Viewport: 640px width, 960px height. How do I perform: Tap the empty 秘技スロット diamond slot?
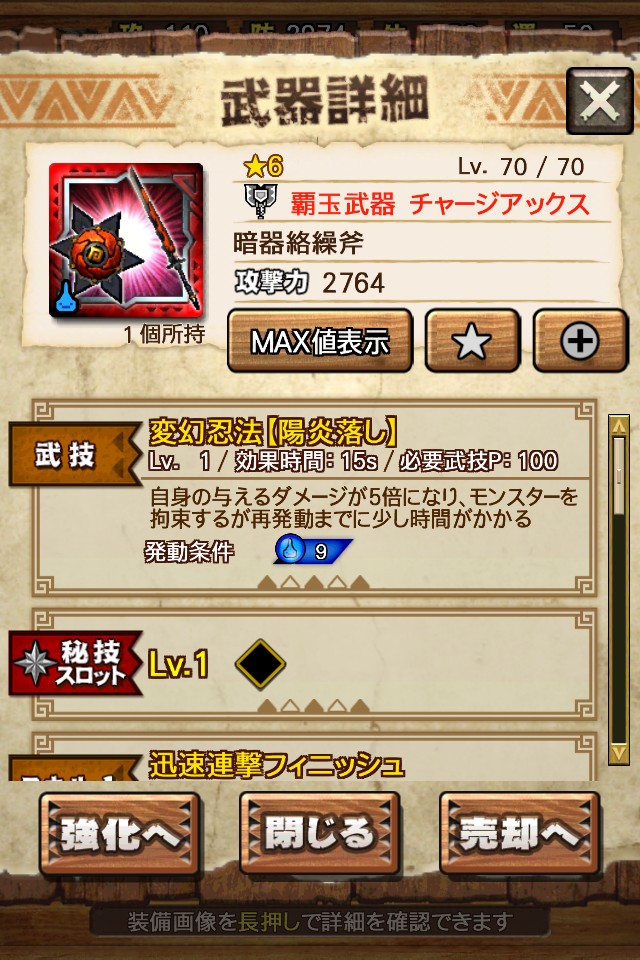(260, 665)
